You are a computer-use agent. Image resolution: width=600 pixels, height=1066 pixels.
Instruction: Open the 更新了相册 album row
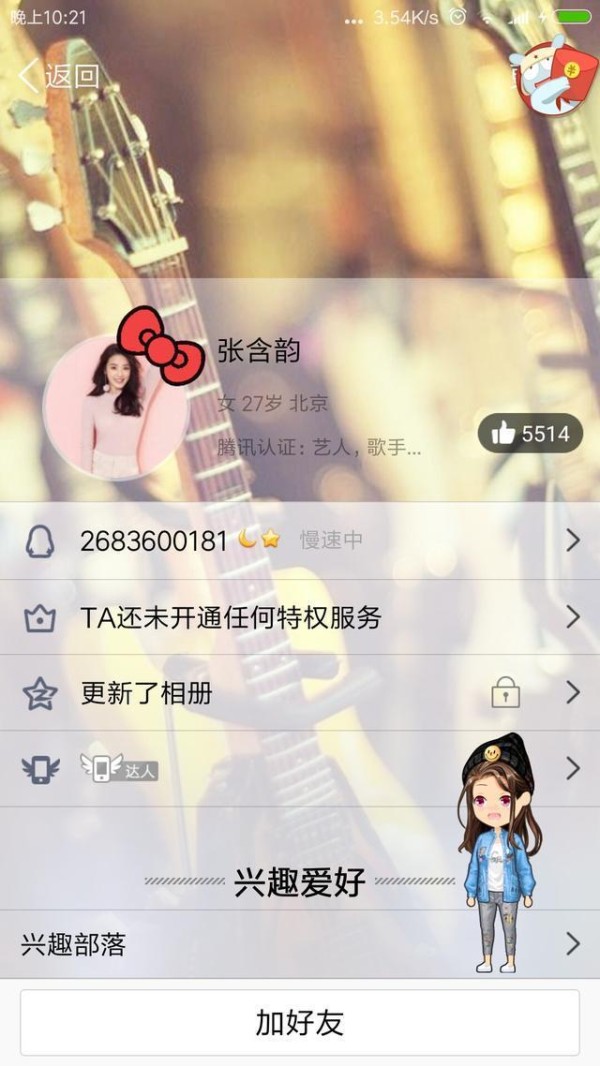point(300,693)
